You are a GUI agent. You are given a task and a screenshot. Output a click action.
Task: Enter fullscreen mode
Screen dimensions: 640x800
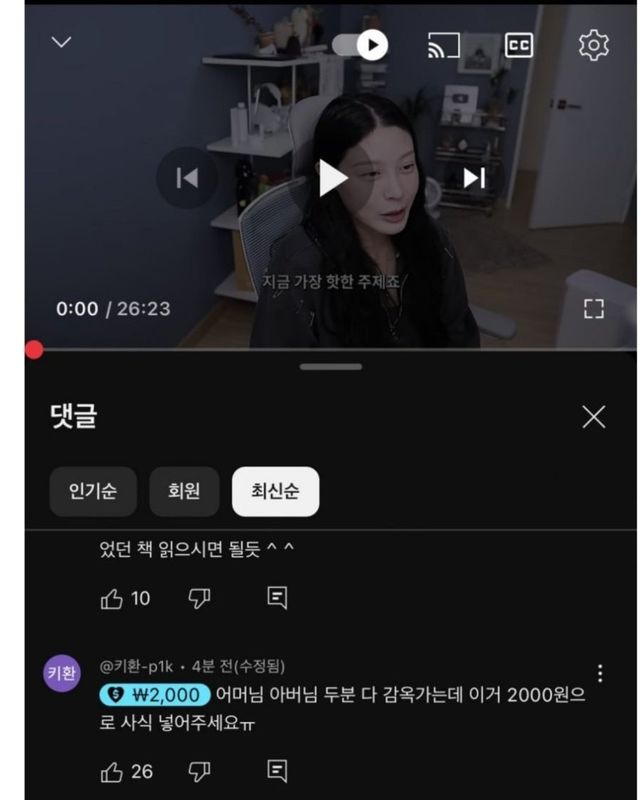tap(594, 309)
